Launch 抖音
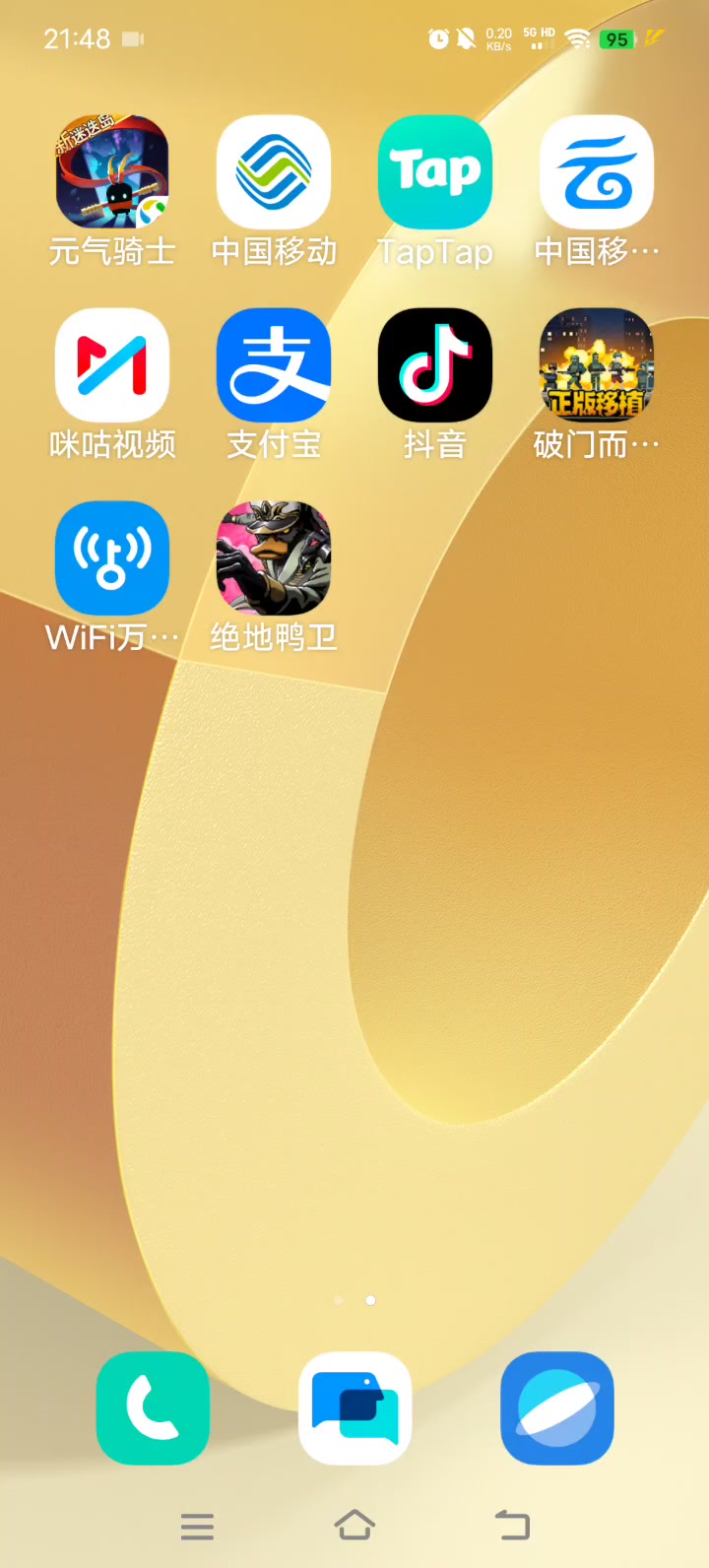This screenshot has height=1568, width=709. point(435,366)
